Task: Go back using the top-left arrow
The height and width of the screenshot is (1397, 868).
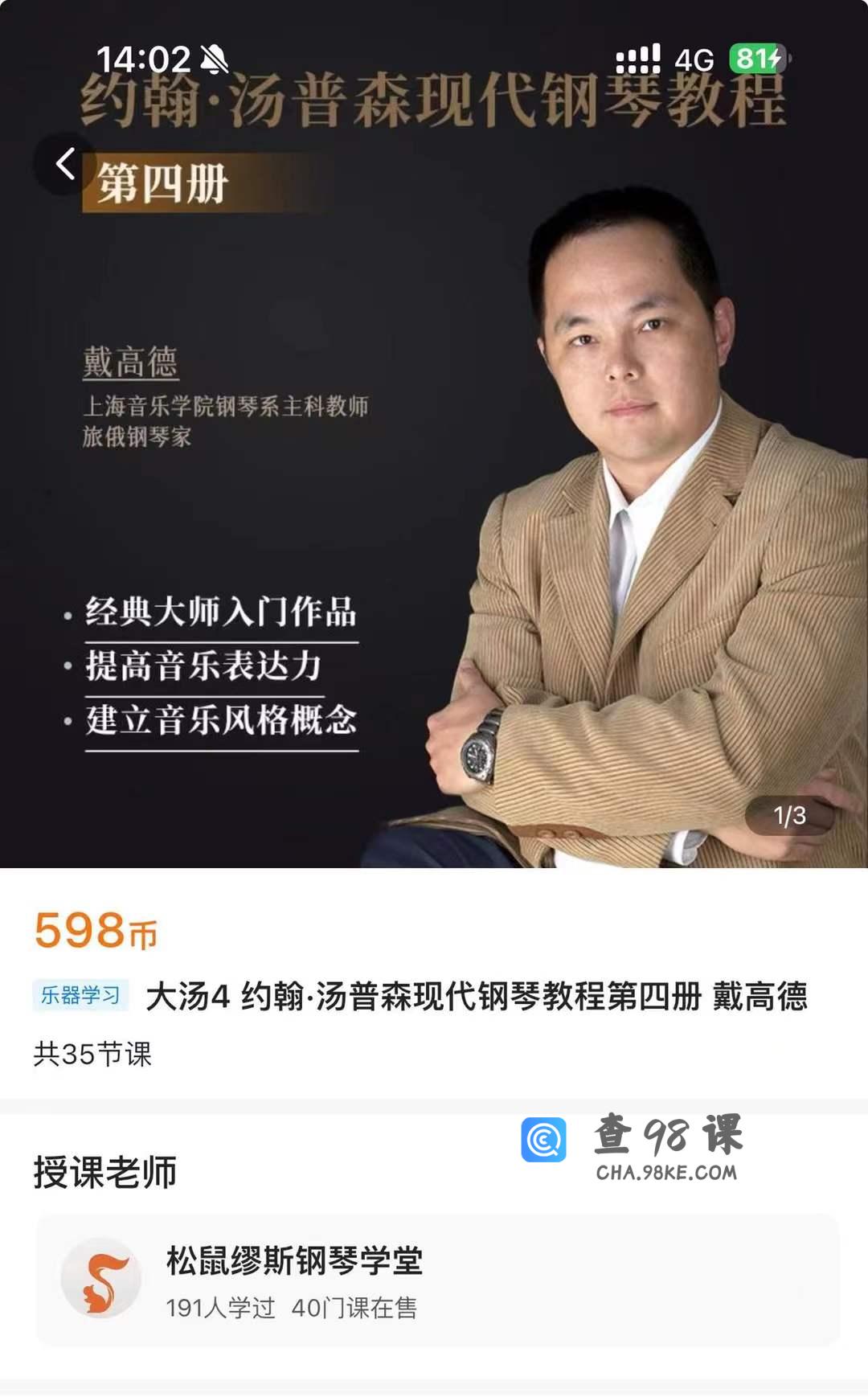Action: pos(64,164)
